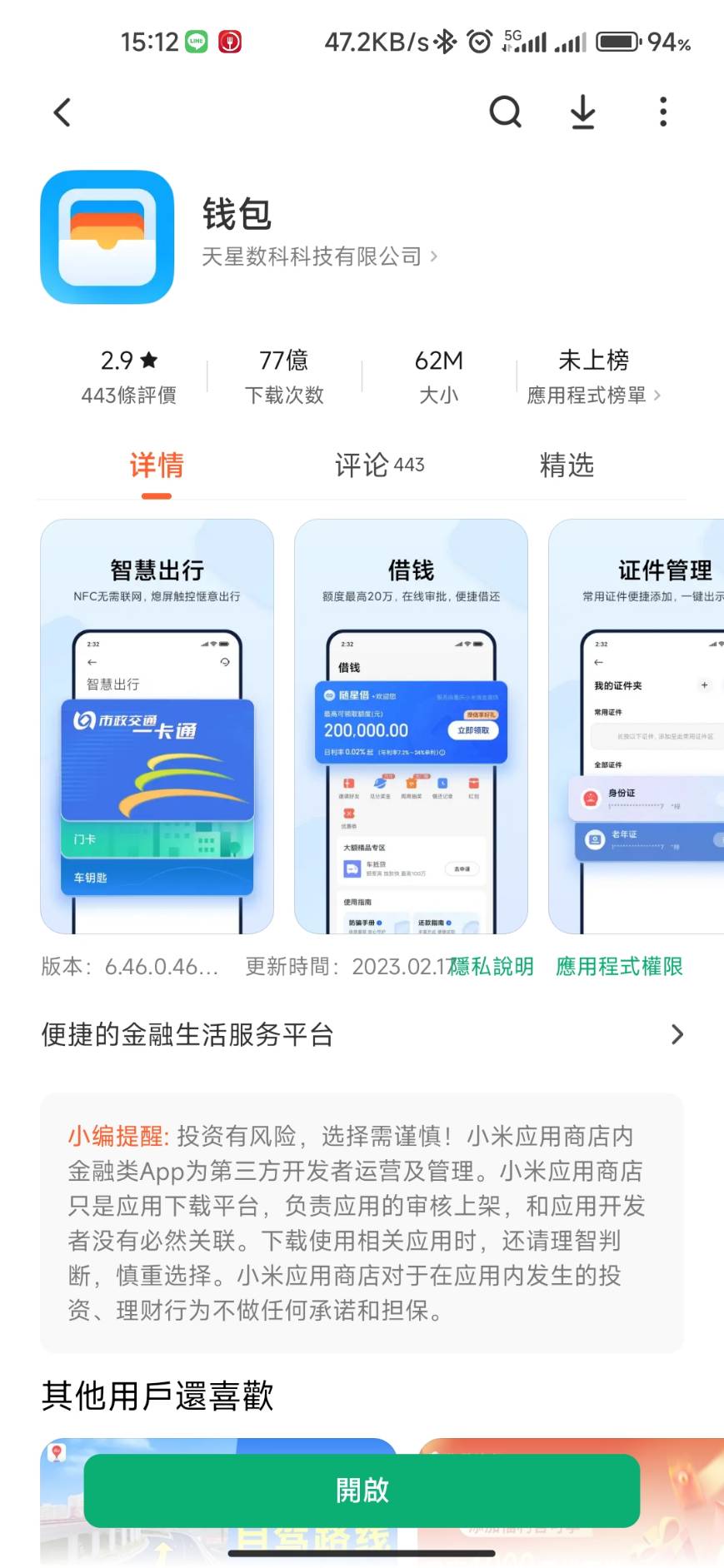Open the downloads icon
Viewport: 724px width, 1568px height.
pos(583,112)
